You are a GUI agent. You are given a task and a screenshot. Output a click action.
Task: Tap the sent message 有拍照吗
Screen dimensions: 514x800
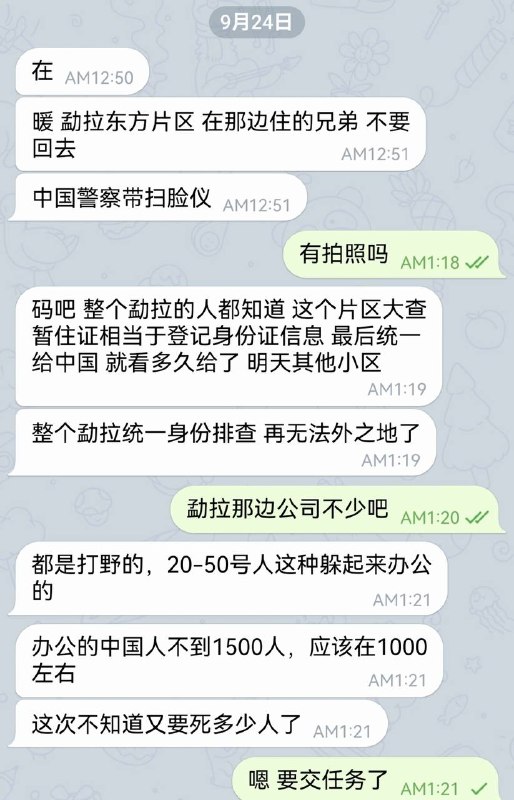coord(394,255)
